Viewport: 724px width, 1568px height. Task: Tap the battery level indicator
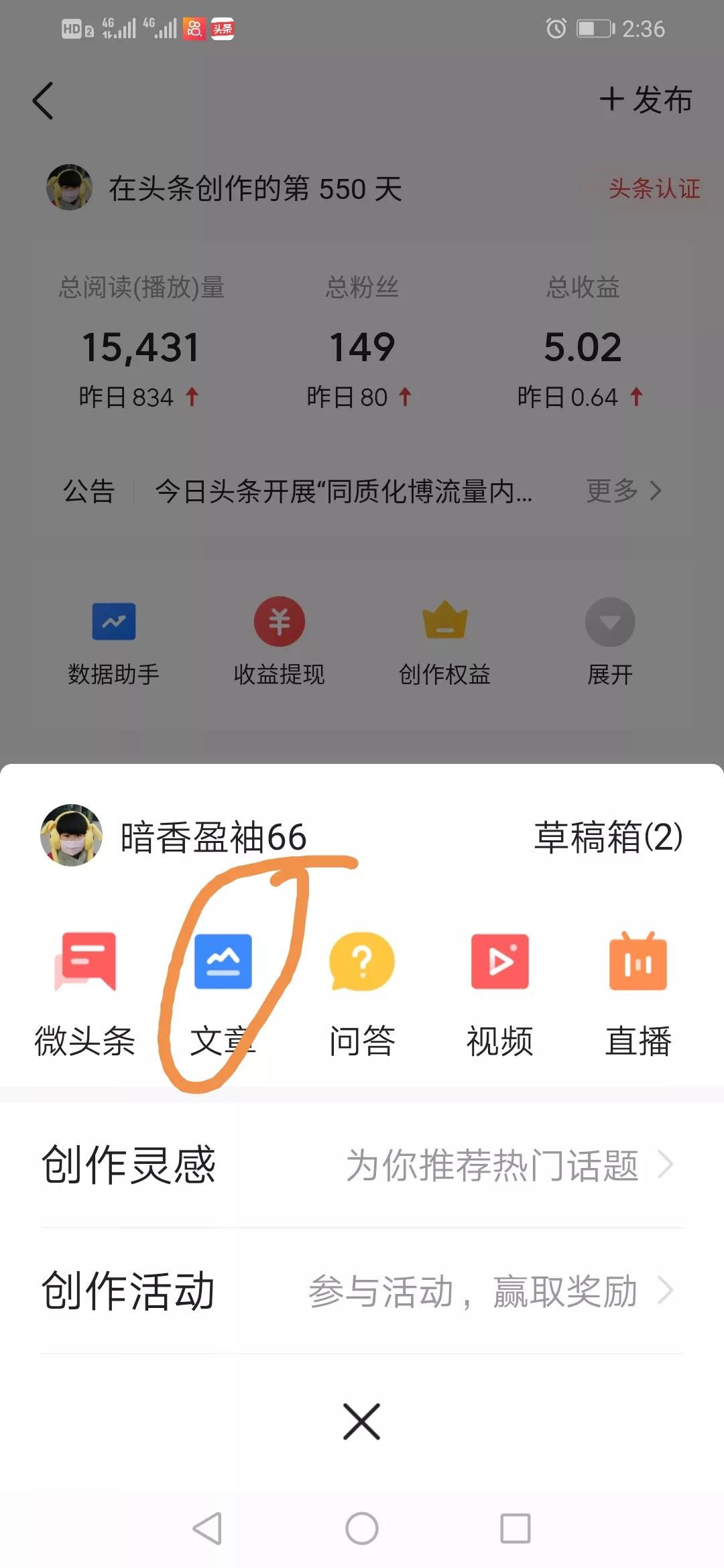point(595,28)
